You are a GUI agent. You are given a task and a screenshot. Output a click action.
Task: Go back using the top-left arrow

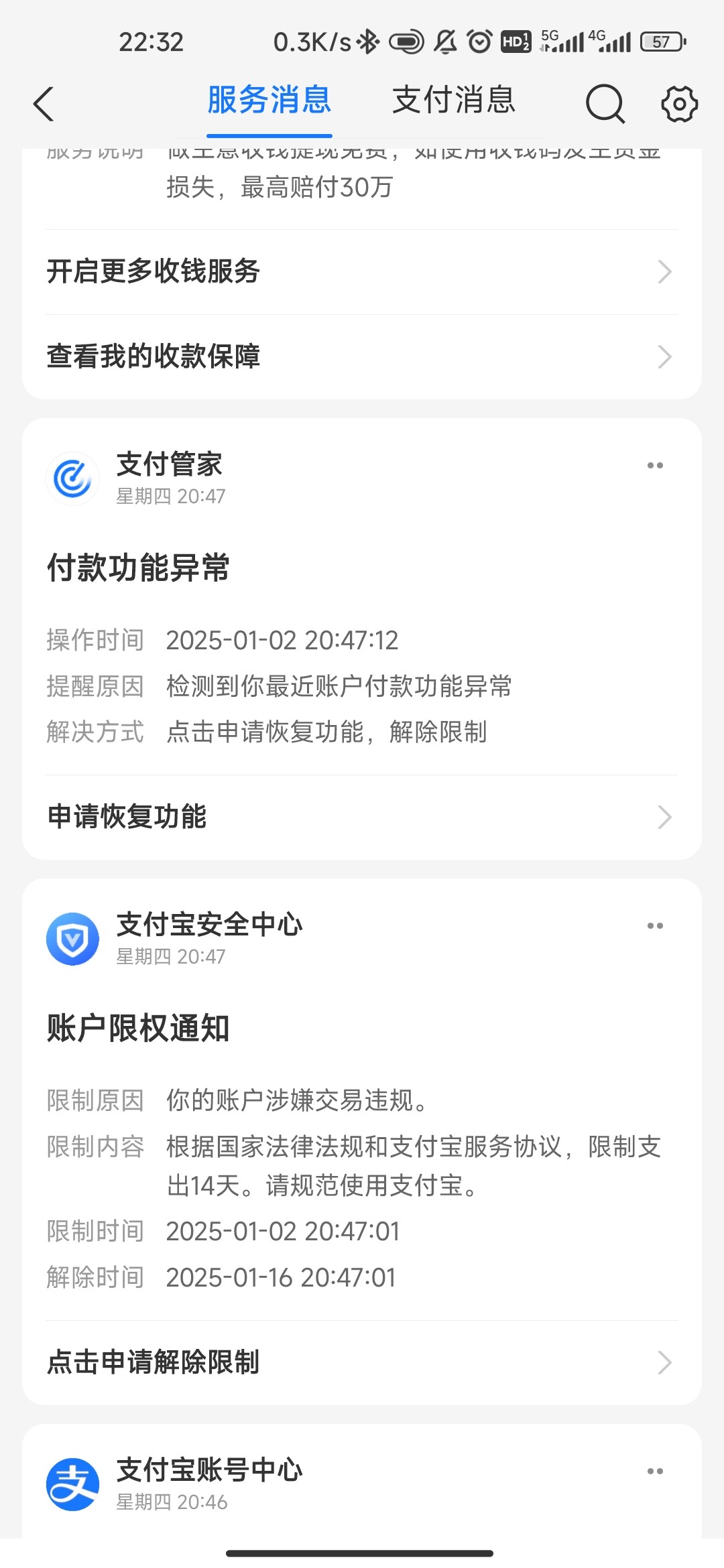44,105
